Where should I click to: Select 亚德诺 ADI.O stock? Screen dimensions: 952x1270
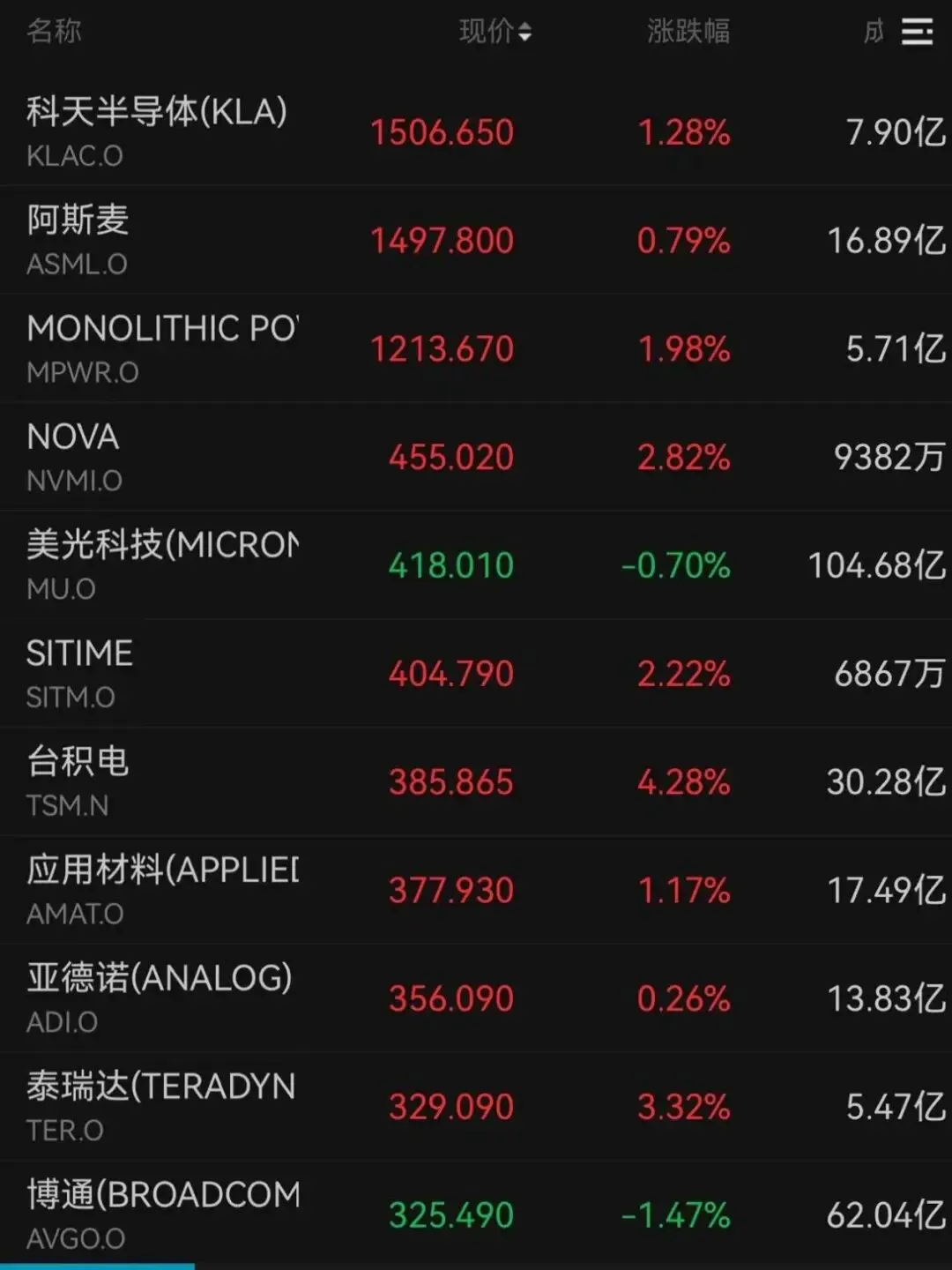[159, 997]
